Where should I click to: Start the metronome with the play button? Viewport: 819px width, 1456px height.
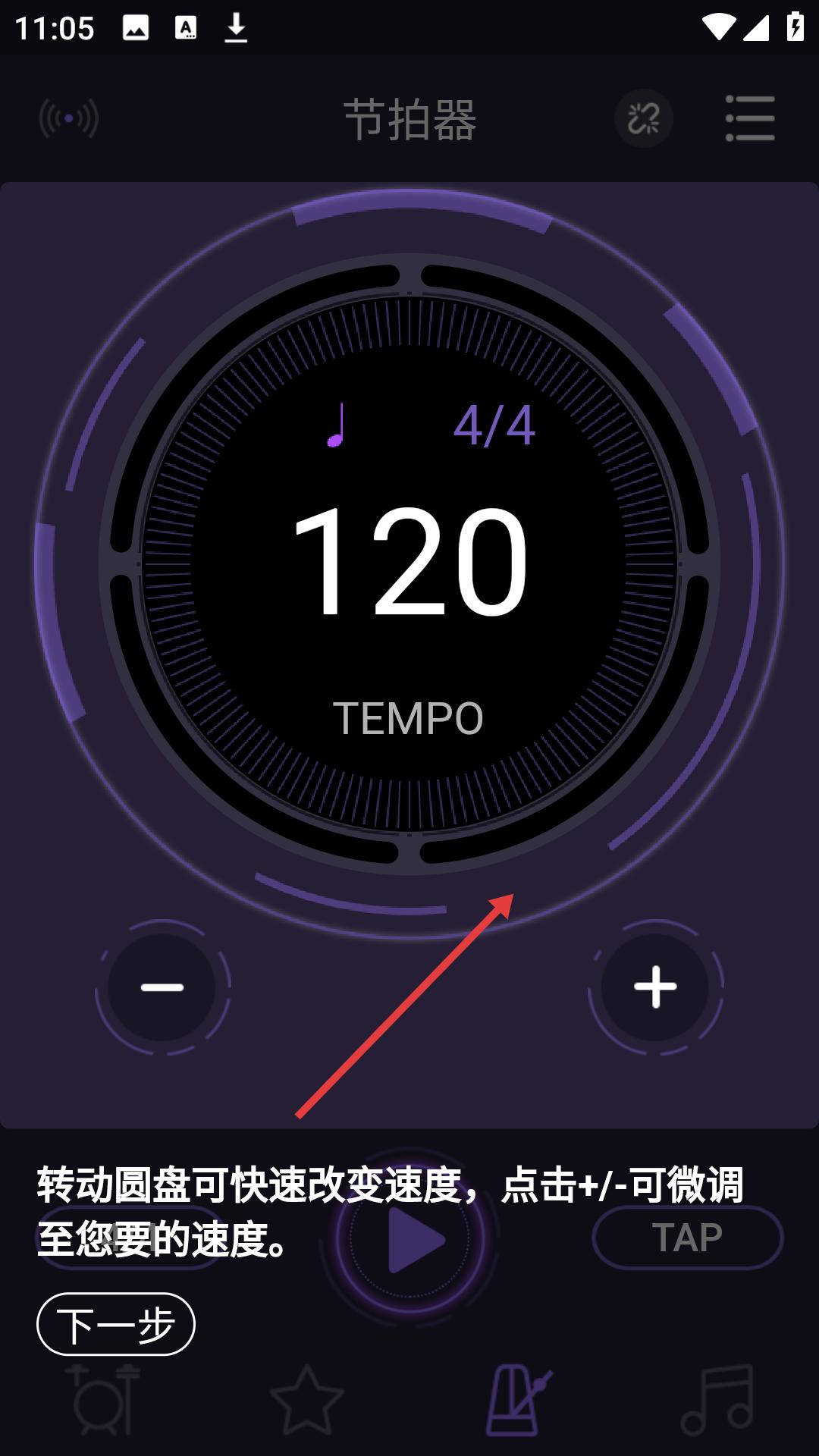(410, 1239)
